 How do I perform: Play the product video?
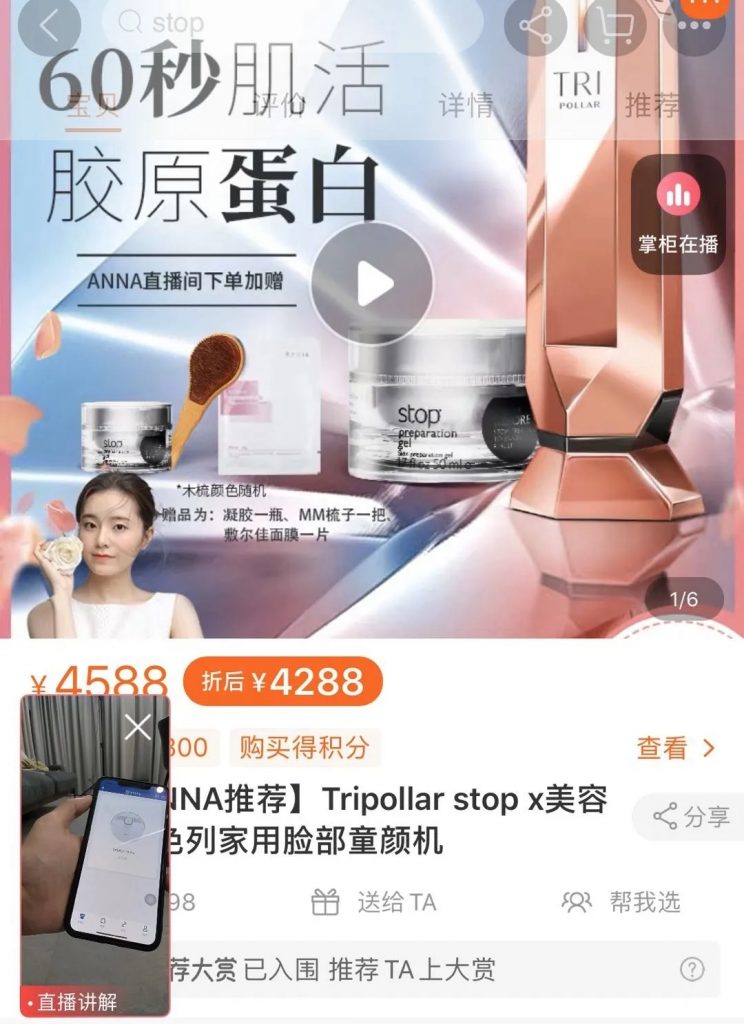(372, 285)
